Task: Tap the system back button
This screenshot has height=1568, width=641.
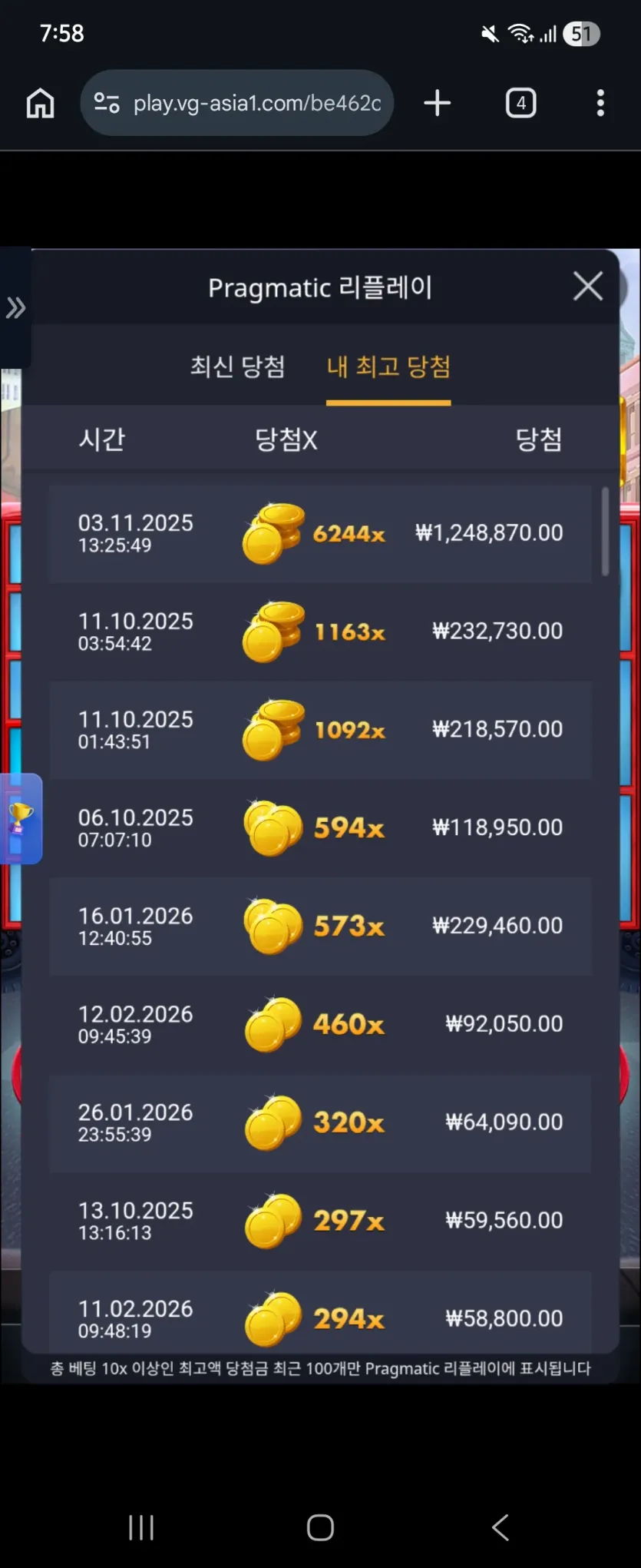Action: pyautogui.click(x=501, y=1527)
